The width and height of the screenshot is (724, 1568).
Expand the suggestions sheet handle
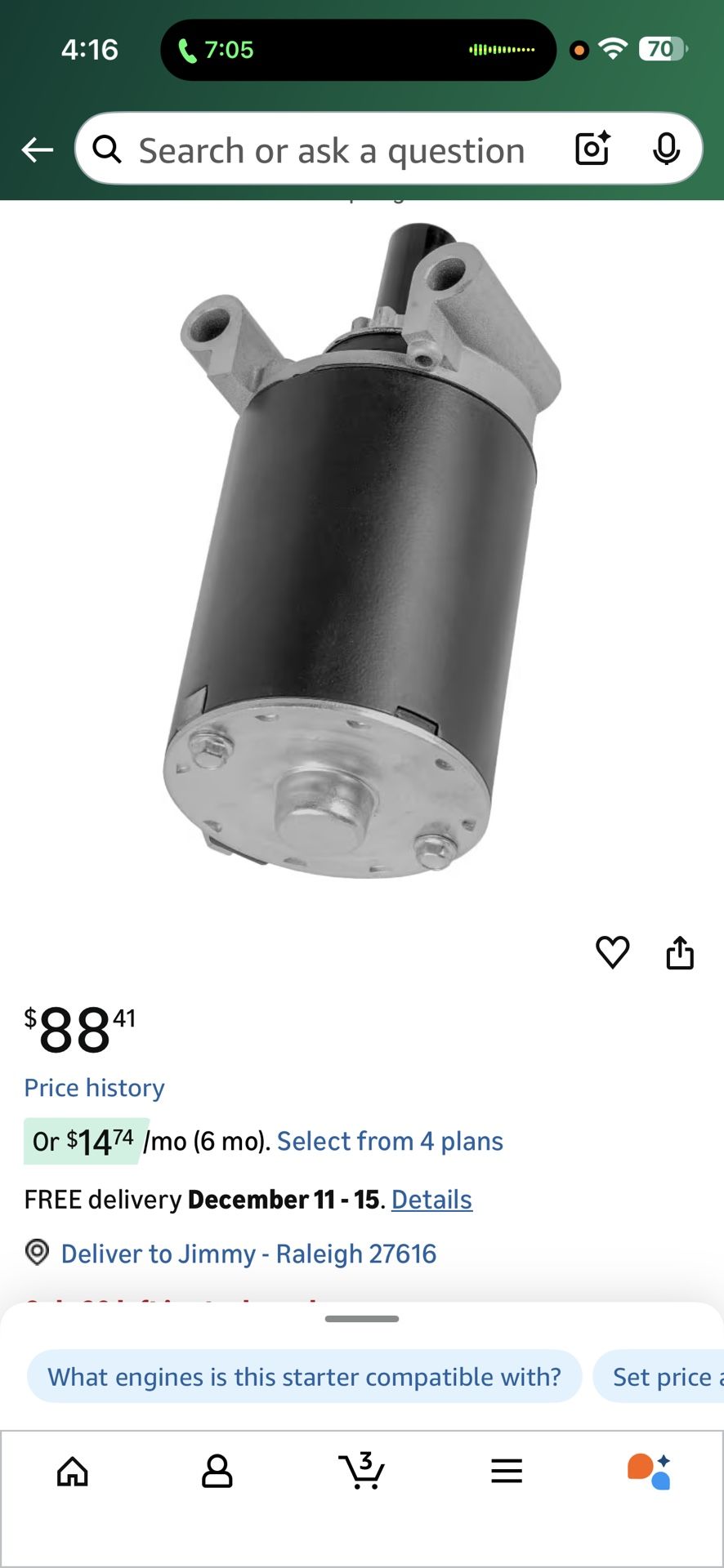362,1319
